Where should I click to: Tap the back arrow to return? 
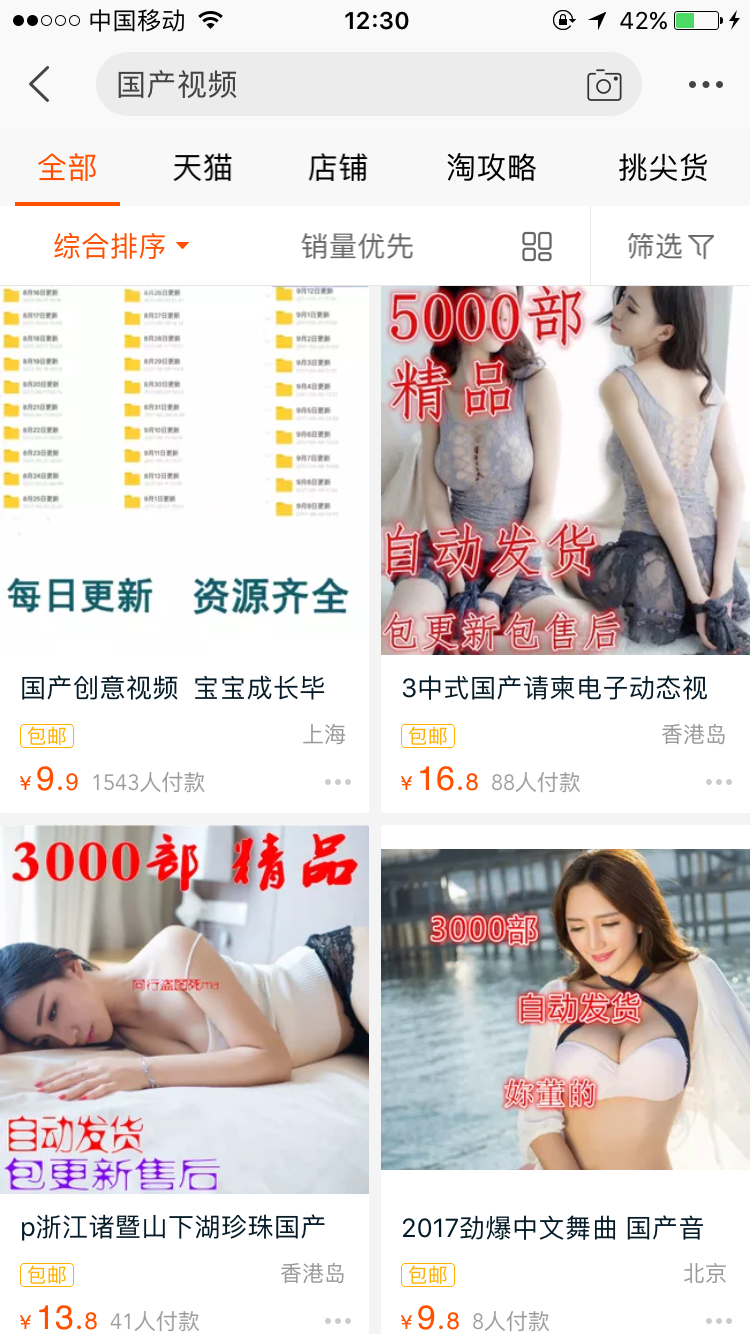tap(40, 84)
